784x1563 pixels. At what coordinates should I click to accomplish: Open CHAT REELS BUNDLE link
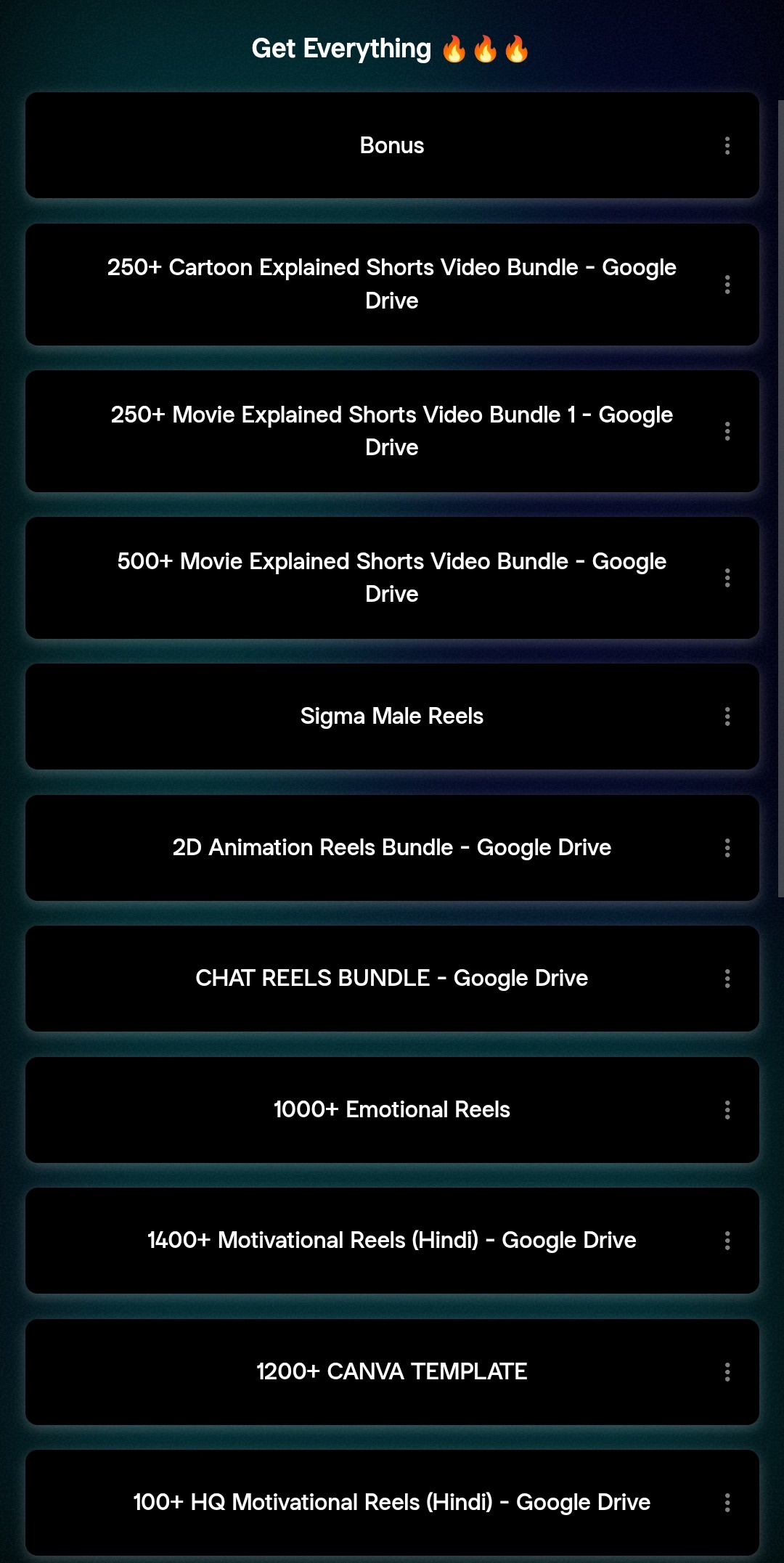click(392, 979)
